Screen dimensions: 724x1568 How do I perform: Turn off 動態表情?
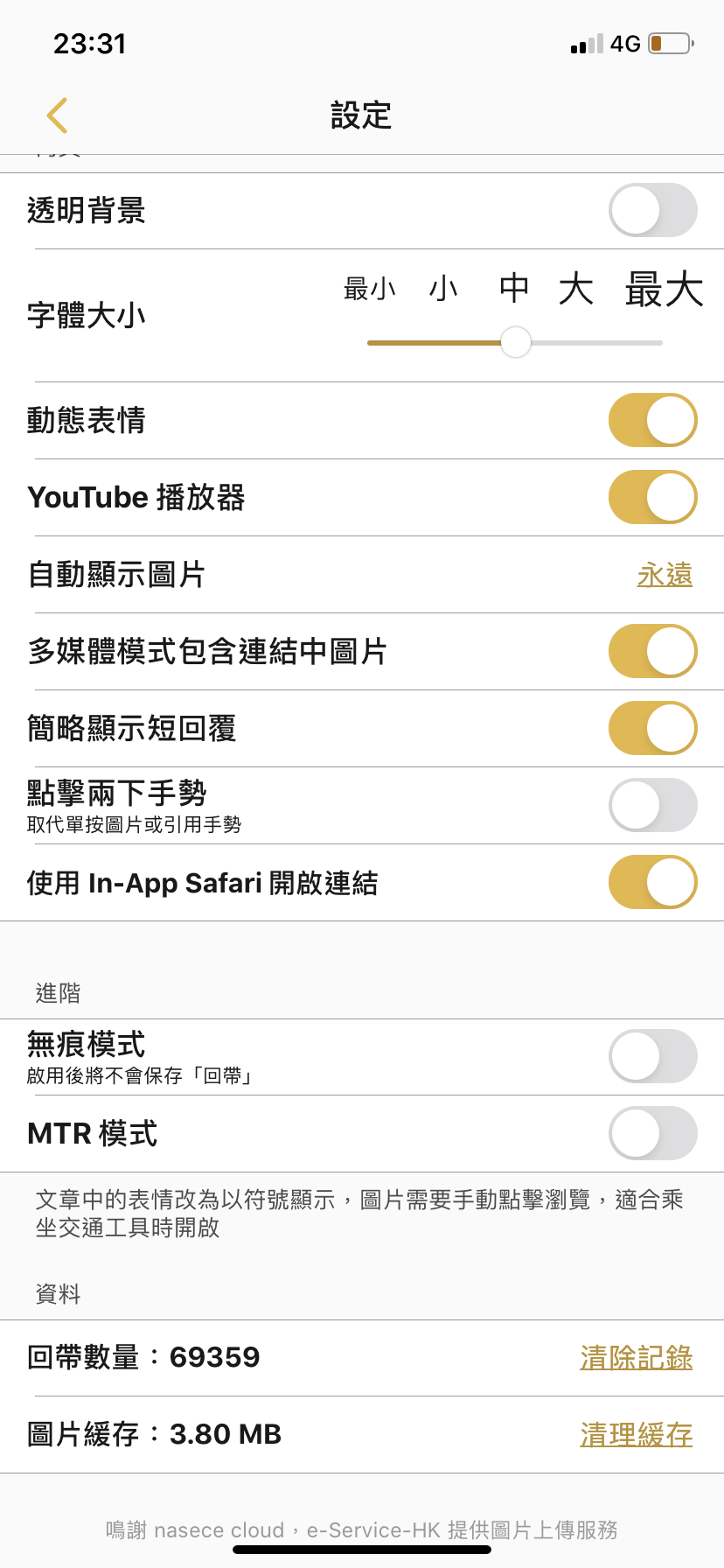pyautogui.click(x=653, y=420)
